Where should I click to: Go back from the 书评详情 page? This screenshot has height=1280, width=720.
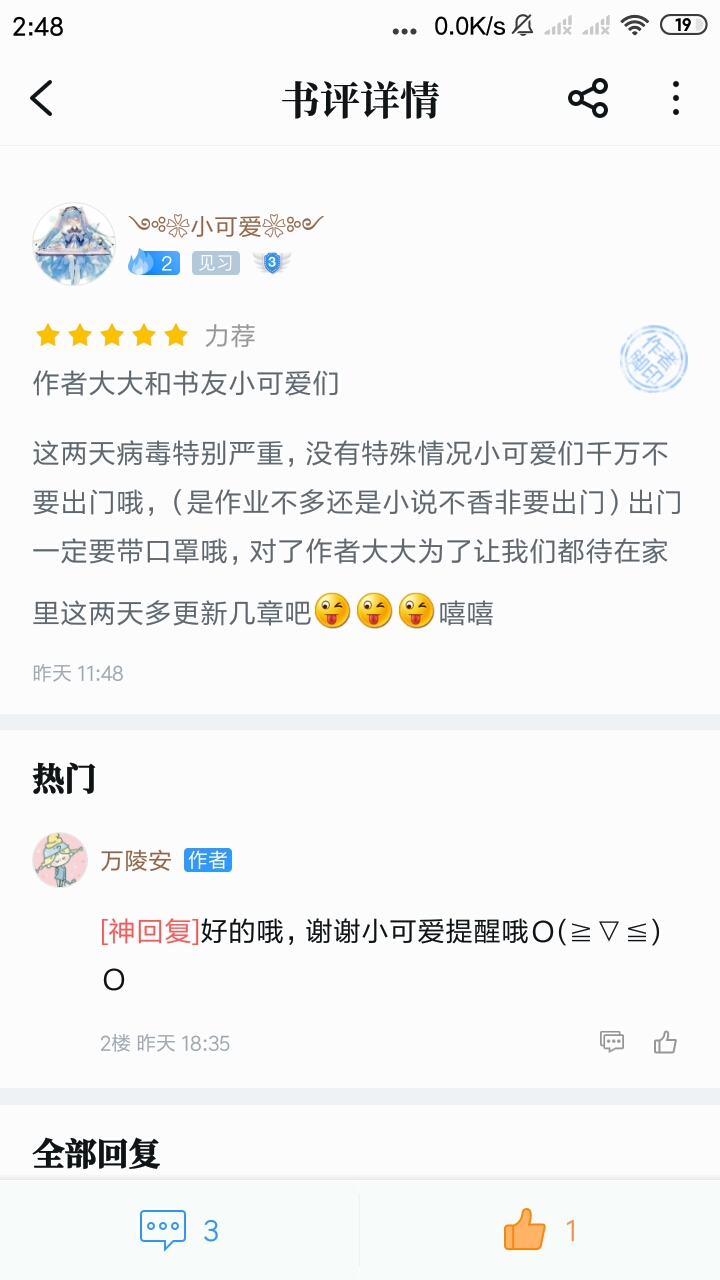[41, 98]
